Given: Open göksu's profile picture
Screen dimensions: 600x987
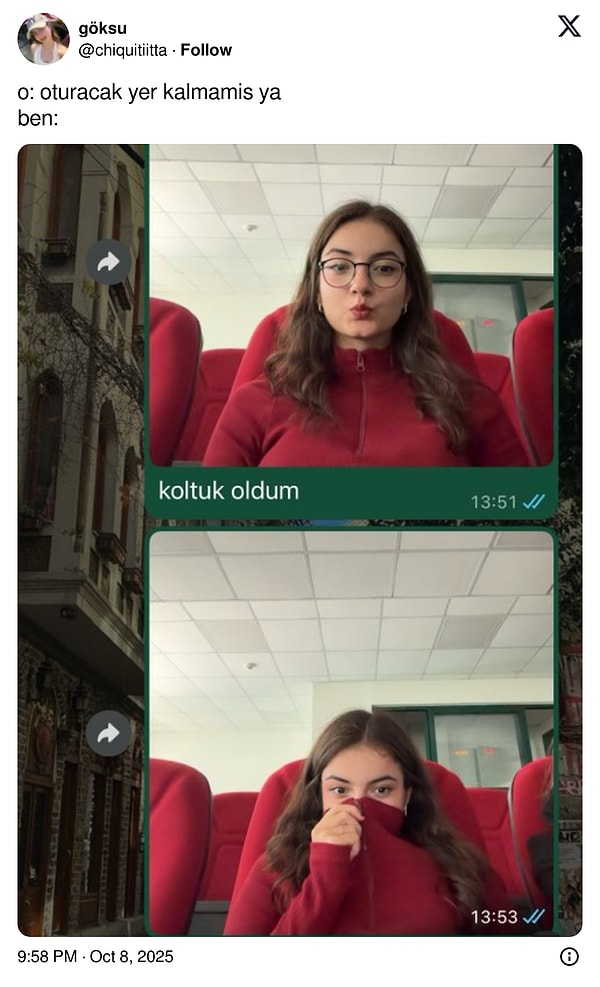Looking at the screenshot, I should (x=43, y=39).
